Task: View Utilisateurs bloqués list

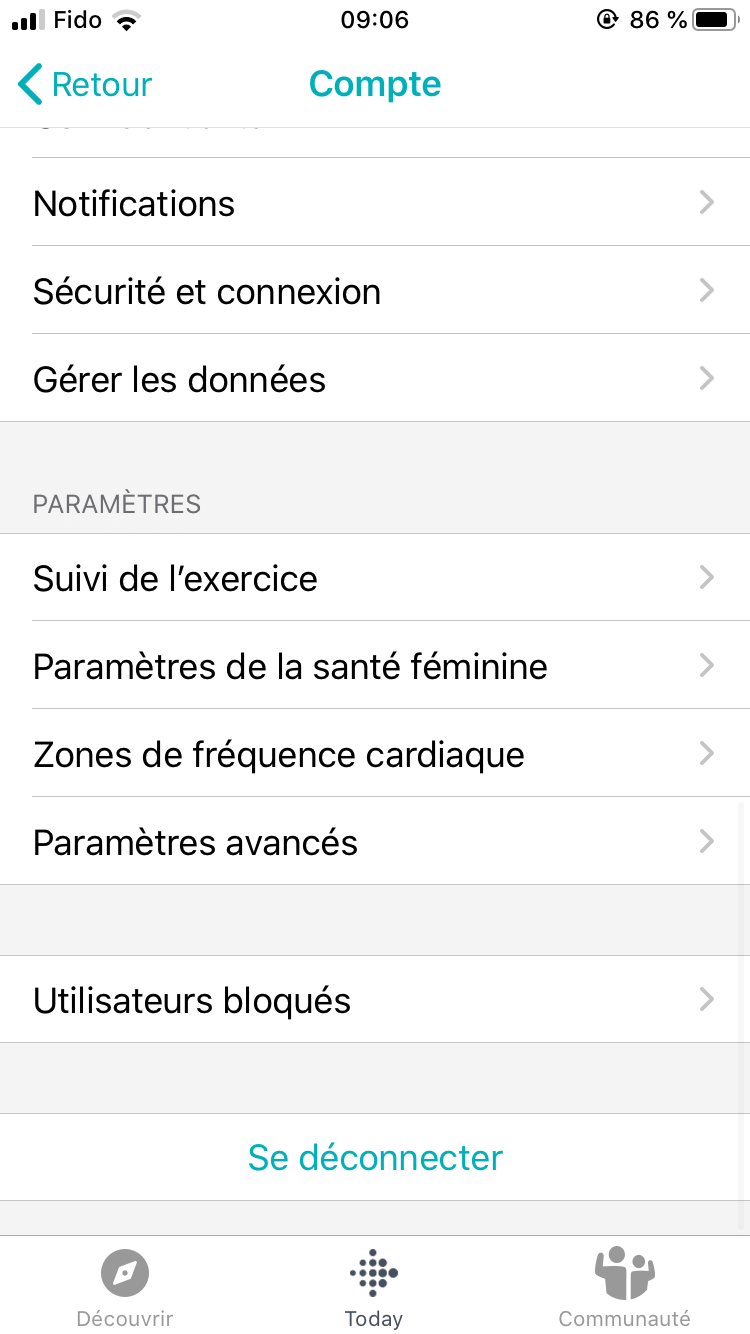Action: (375, 1001)
